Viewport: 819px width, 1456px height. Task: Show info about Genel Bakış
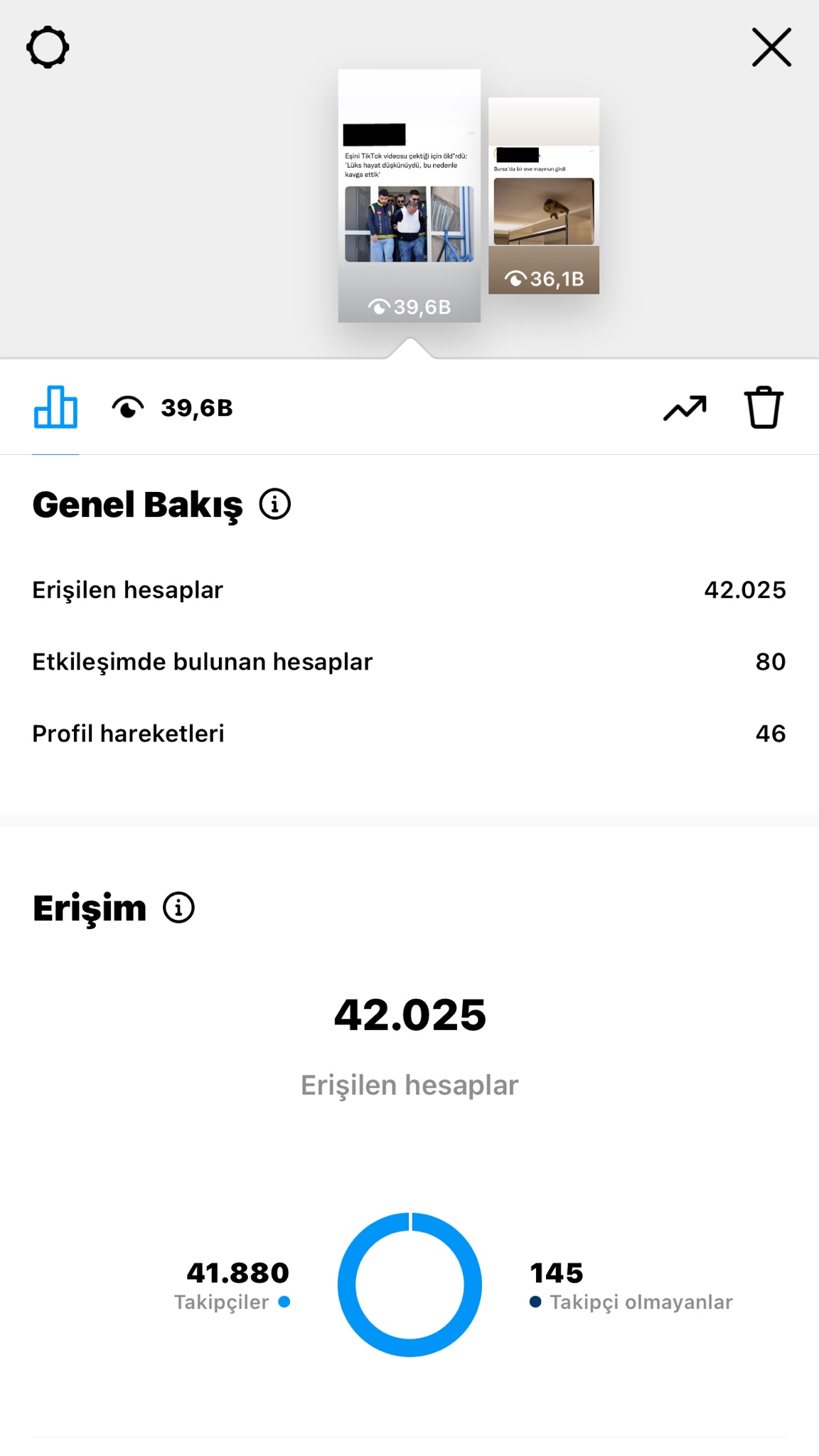click(275, 504)
